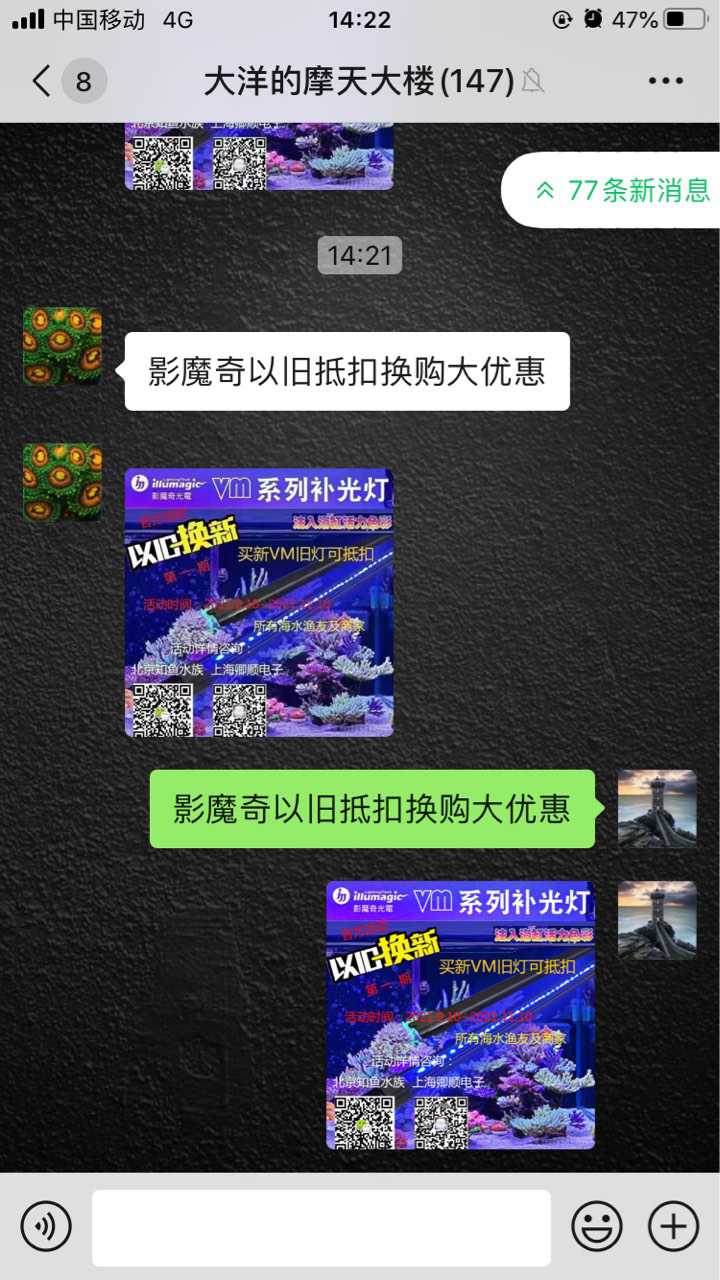720x1280 pixels.
Task: Open the sent VM系列补光灯 poster image
Action: click(x=461, y=1015)
